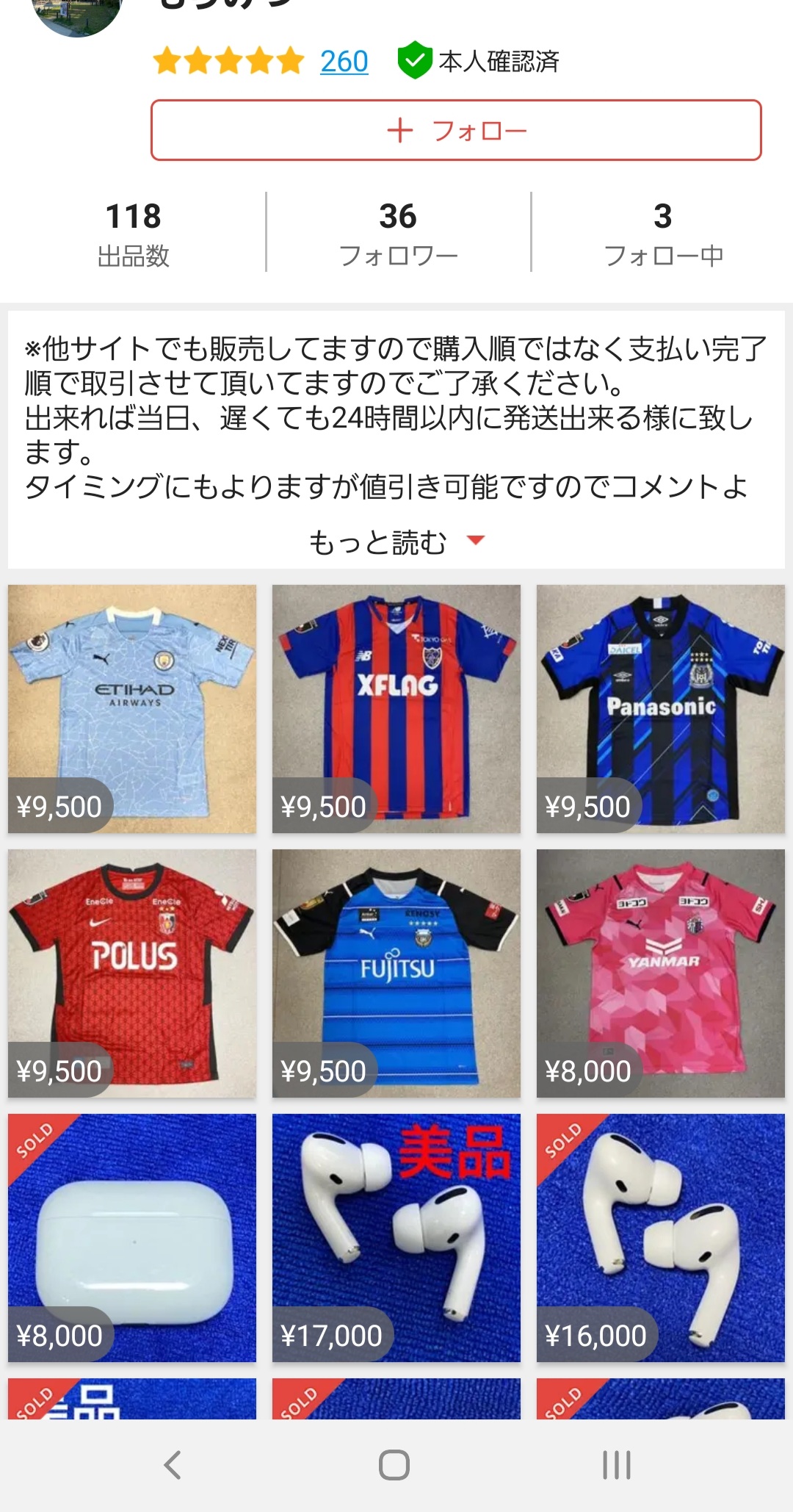The image size is (793, 1512).
Task: View the red POLUS jersey item
Action: (x=132, y=973)
